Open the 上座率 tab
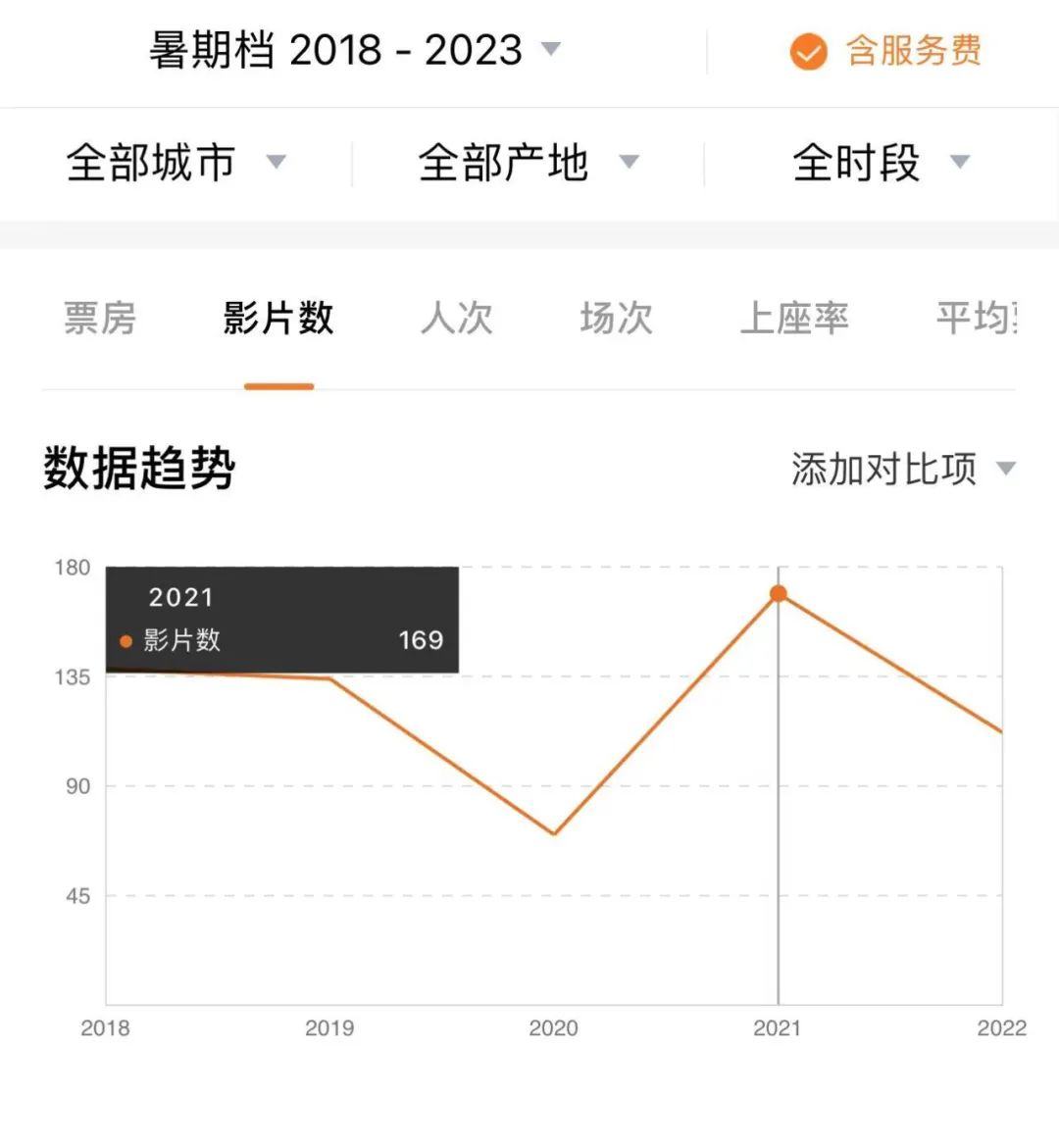Image resolution: width=1059 pixels, height=1148 pixels. (794, 318)
